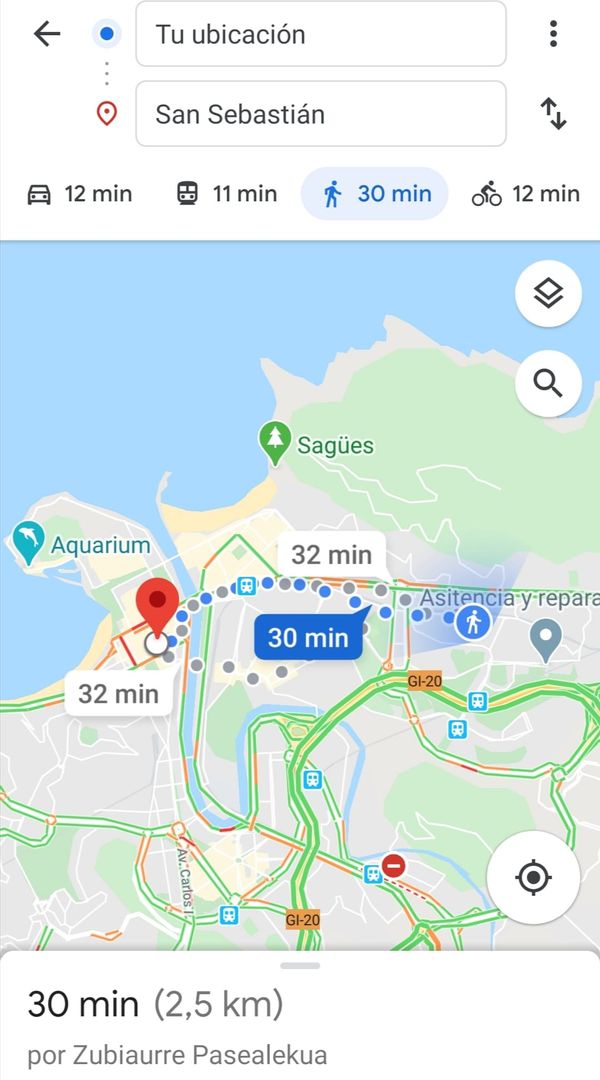Go back using the arrow icon
Viewport: 600px width, 1080px height.
point(47,34)
